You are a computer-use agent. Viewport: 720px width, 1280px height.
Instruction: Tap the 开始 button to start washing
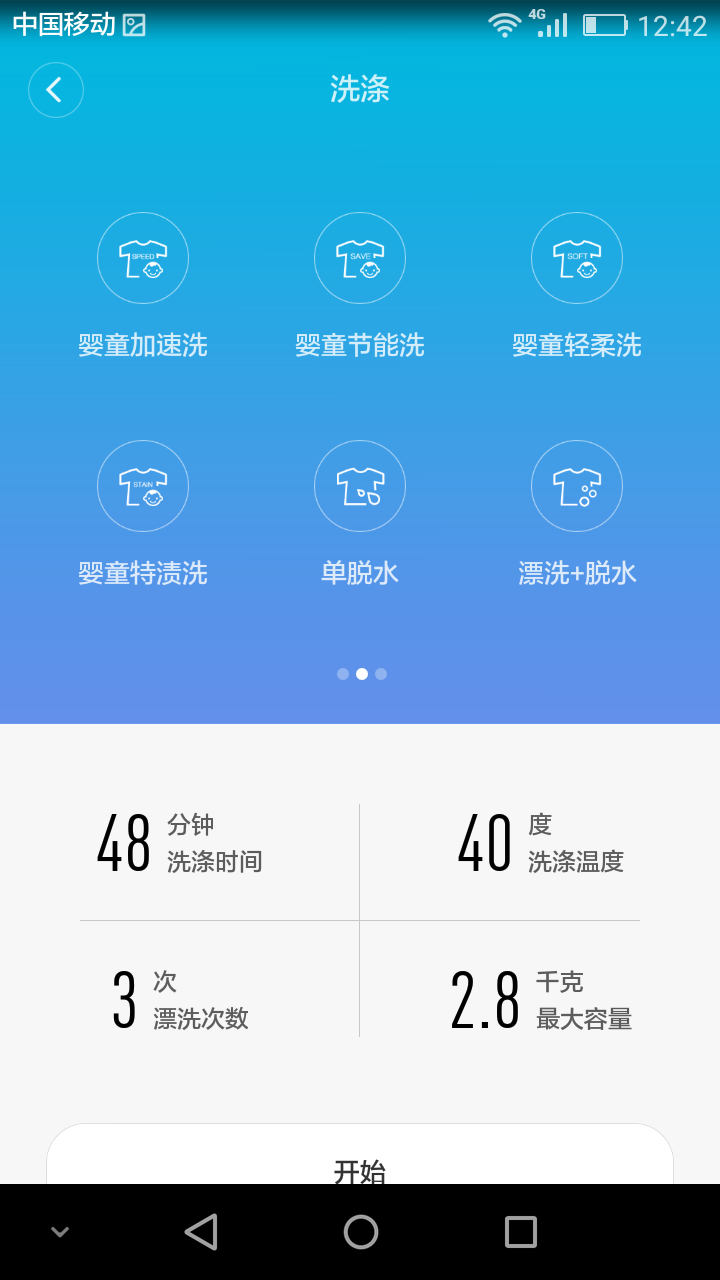[360, 1160]
